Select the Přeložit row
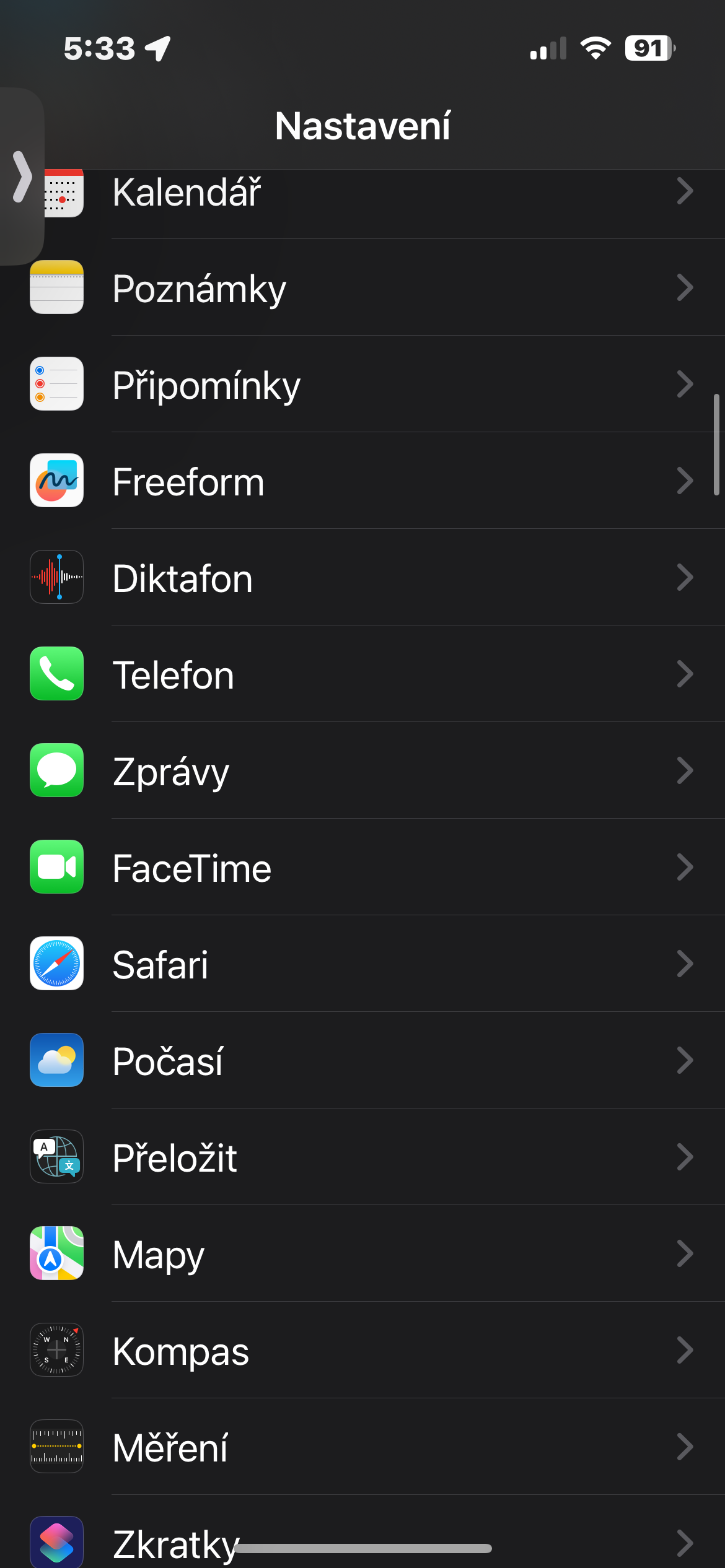725x1568 pixels. pyautogui.click(x=362, y=1157)
